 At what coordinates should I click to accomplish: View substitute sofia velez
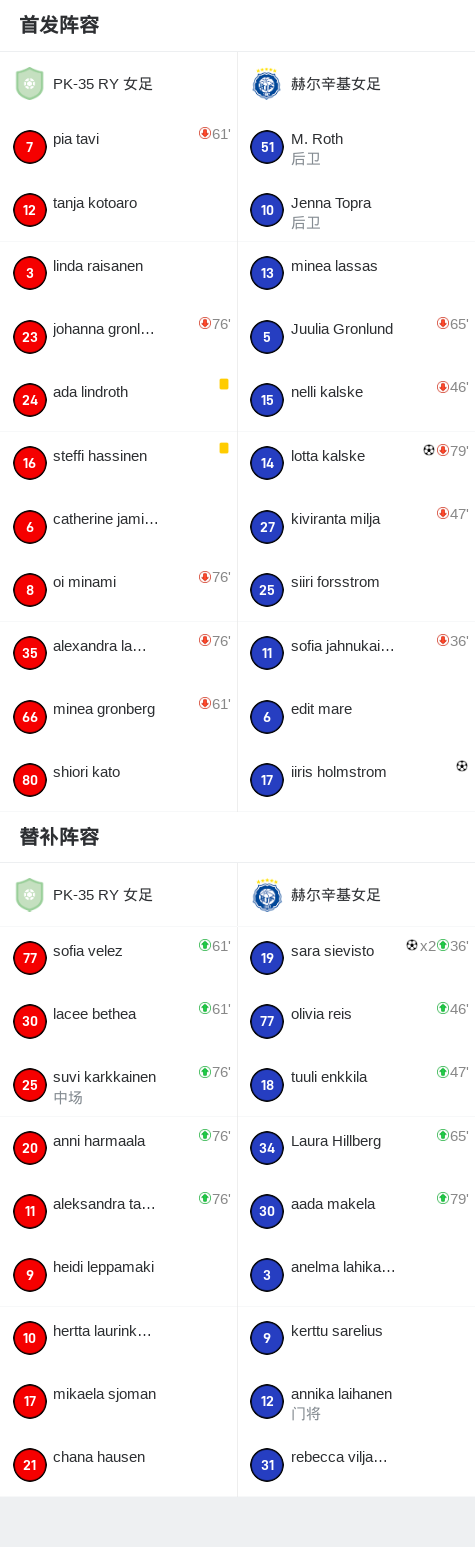click(x=118, y=958)
